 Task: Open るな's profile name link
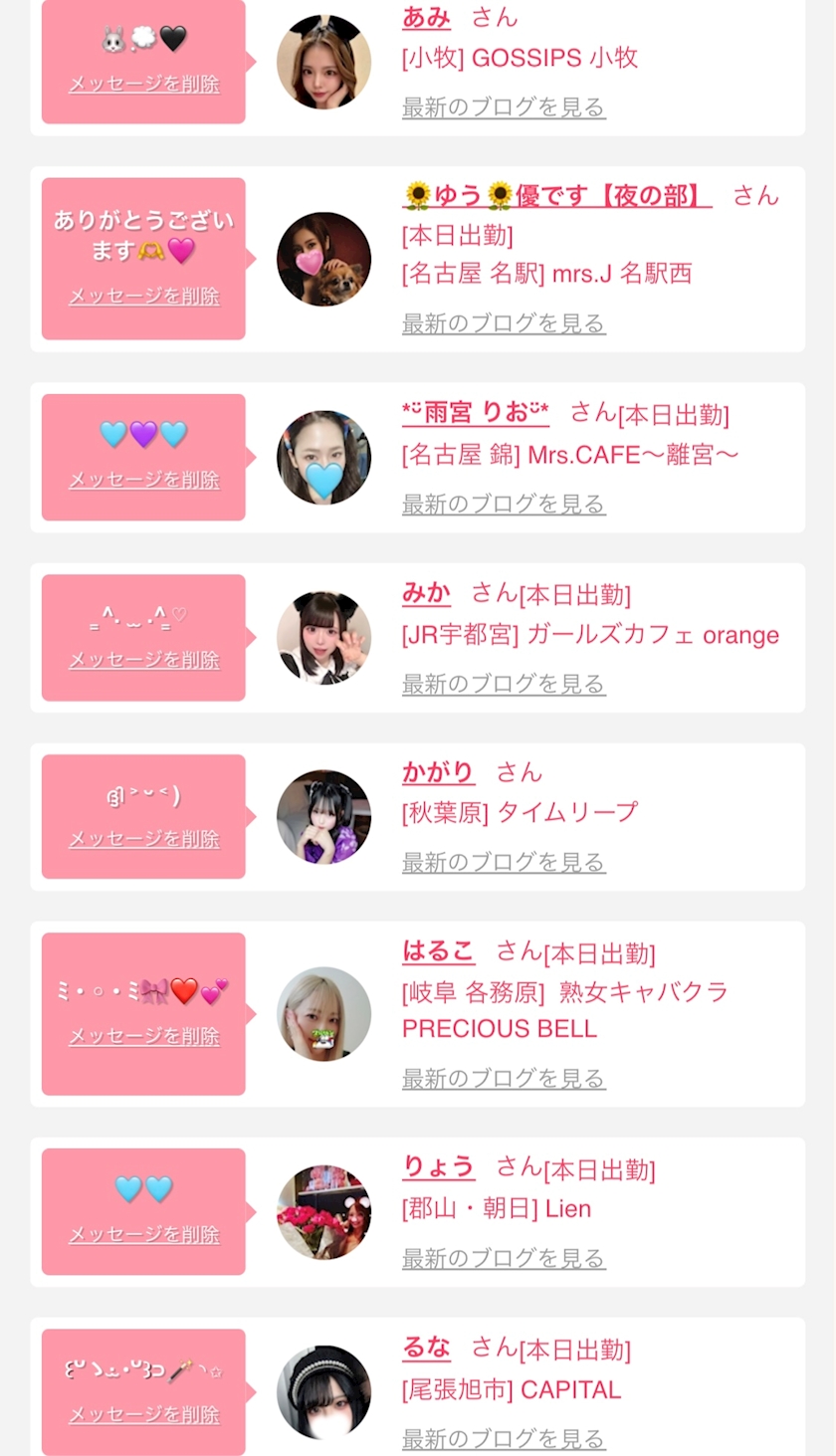[426, 1349]
